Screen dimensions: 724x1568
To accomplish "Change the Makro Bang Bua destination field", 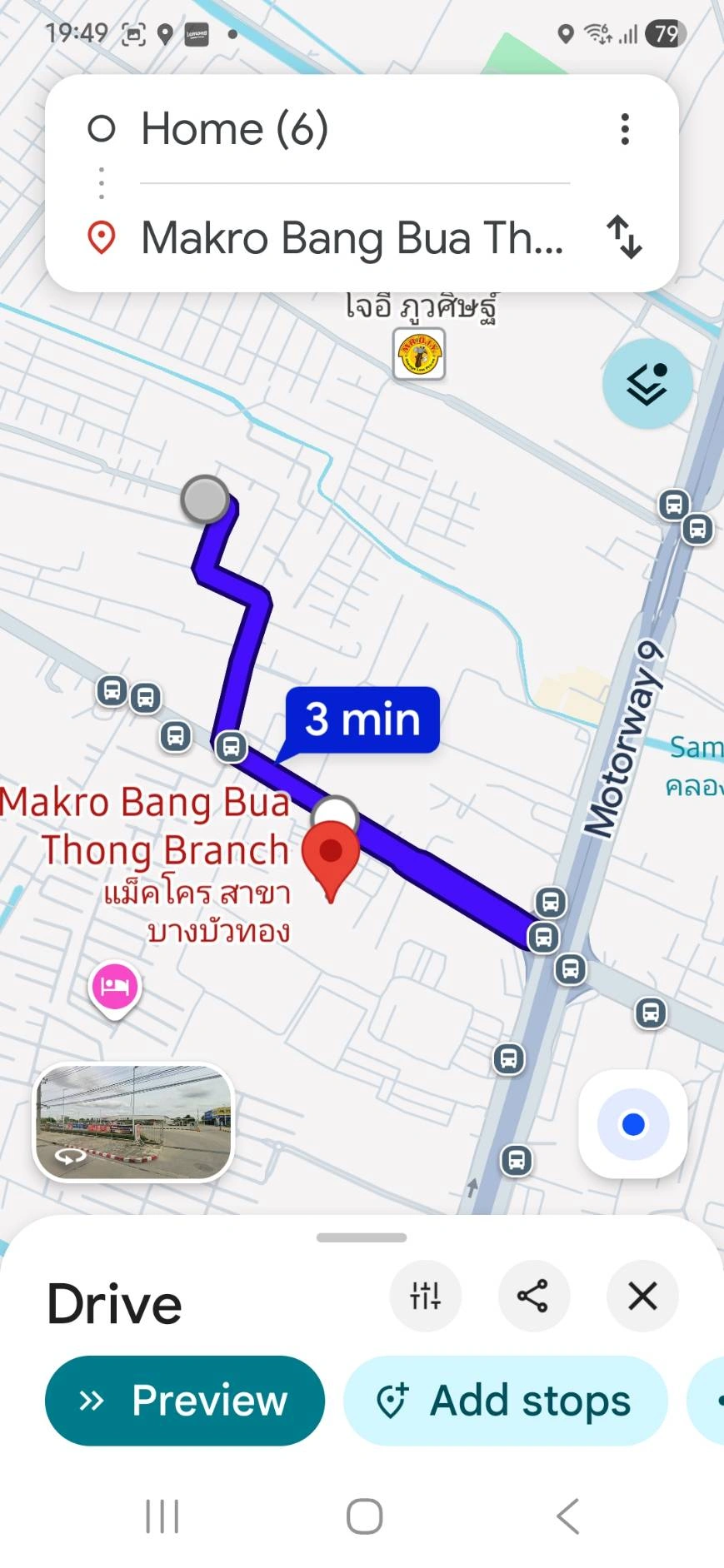I will [352, 238].
